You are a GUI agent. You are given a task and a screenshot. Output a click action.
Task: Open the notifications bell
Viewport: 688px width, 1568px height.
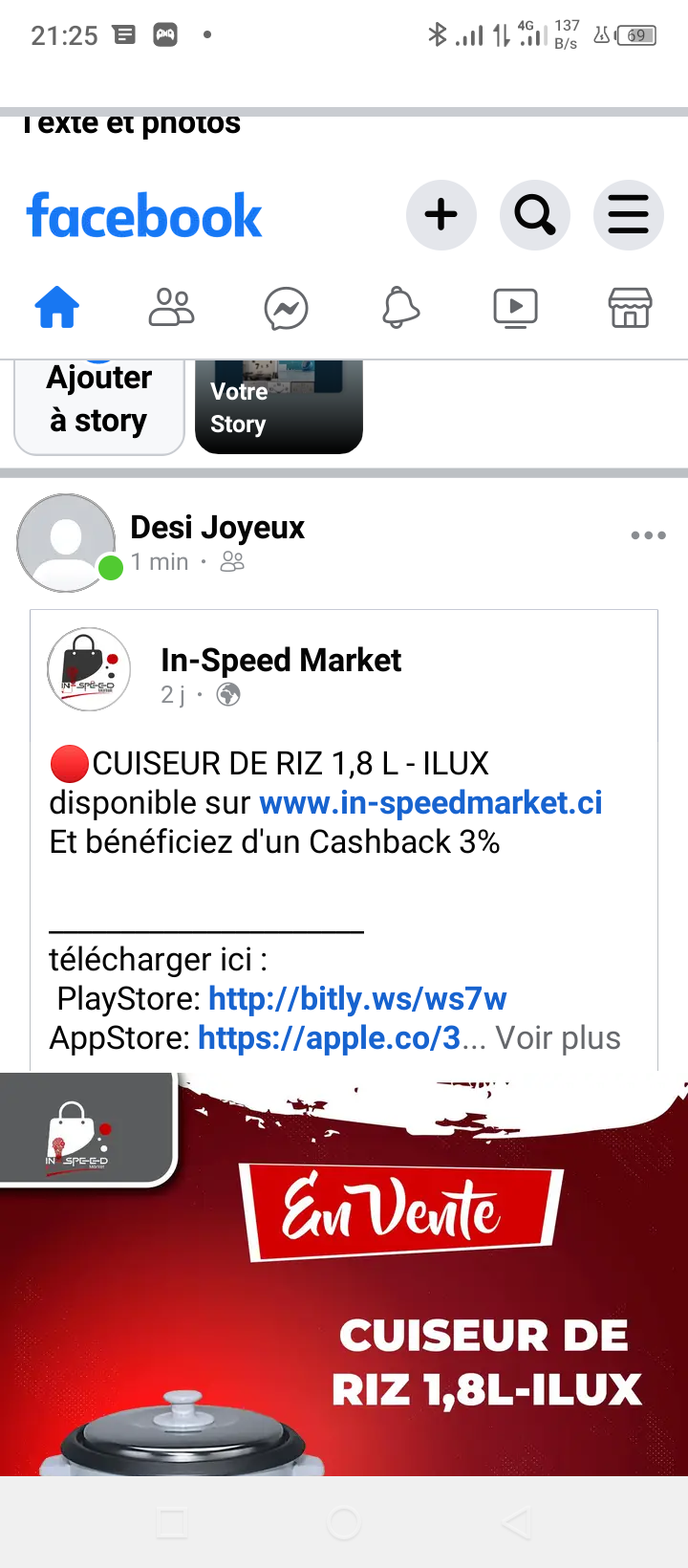pos(400,309)
